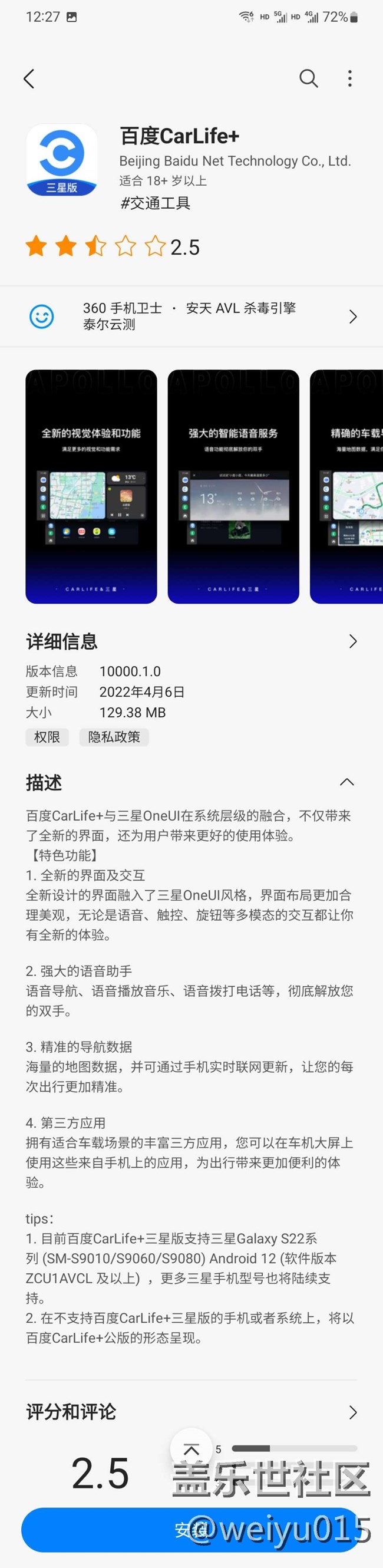Tap the #交通工具 category tag
This screenshot has width=383, height=1568.
tap(156, 203)
